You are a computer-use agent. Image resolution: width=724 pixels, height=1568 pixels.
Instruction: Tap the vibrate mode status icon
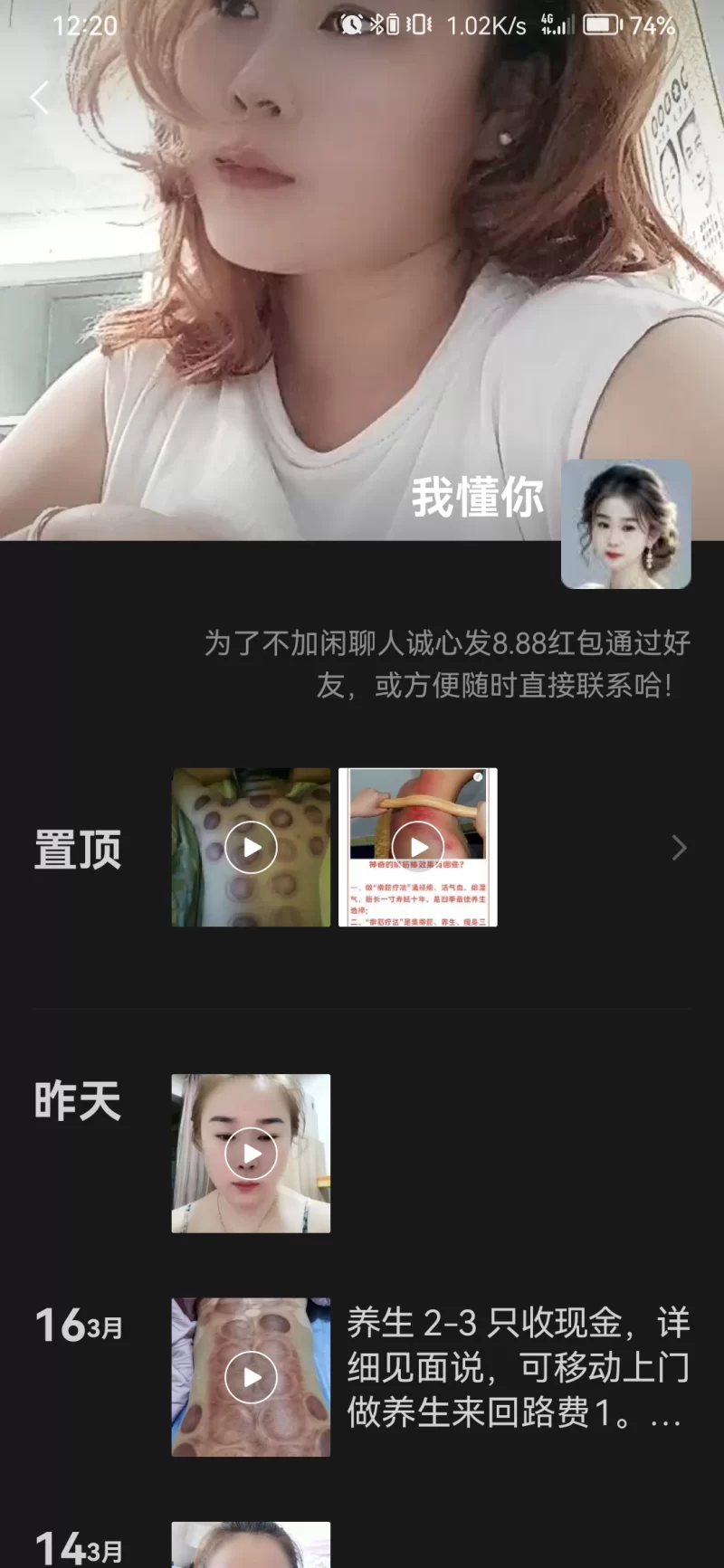point(418,24)
